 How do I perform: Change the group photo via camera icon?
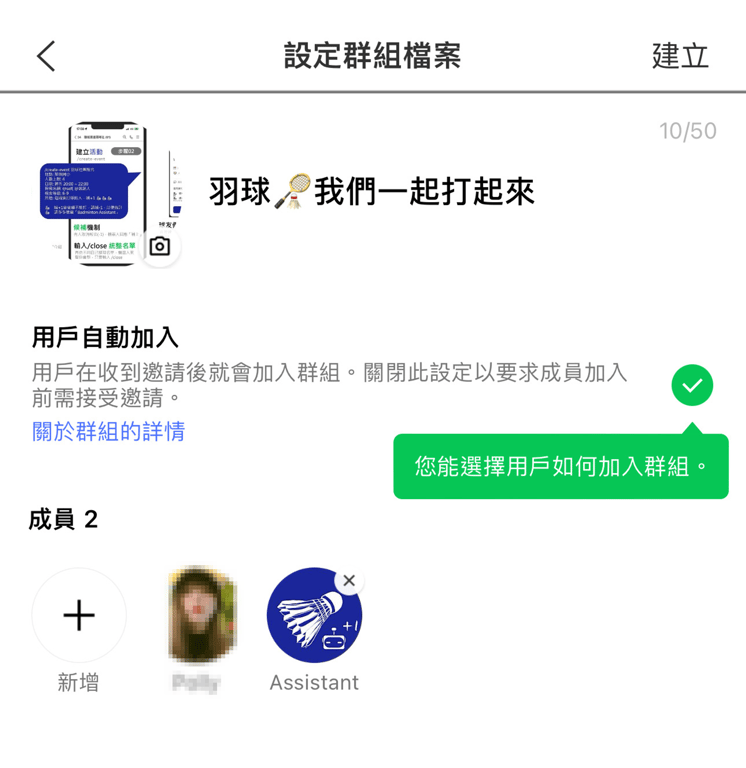pyautogui.click(x=160, y=246)
